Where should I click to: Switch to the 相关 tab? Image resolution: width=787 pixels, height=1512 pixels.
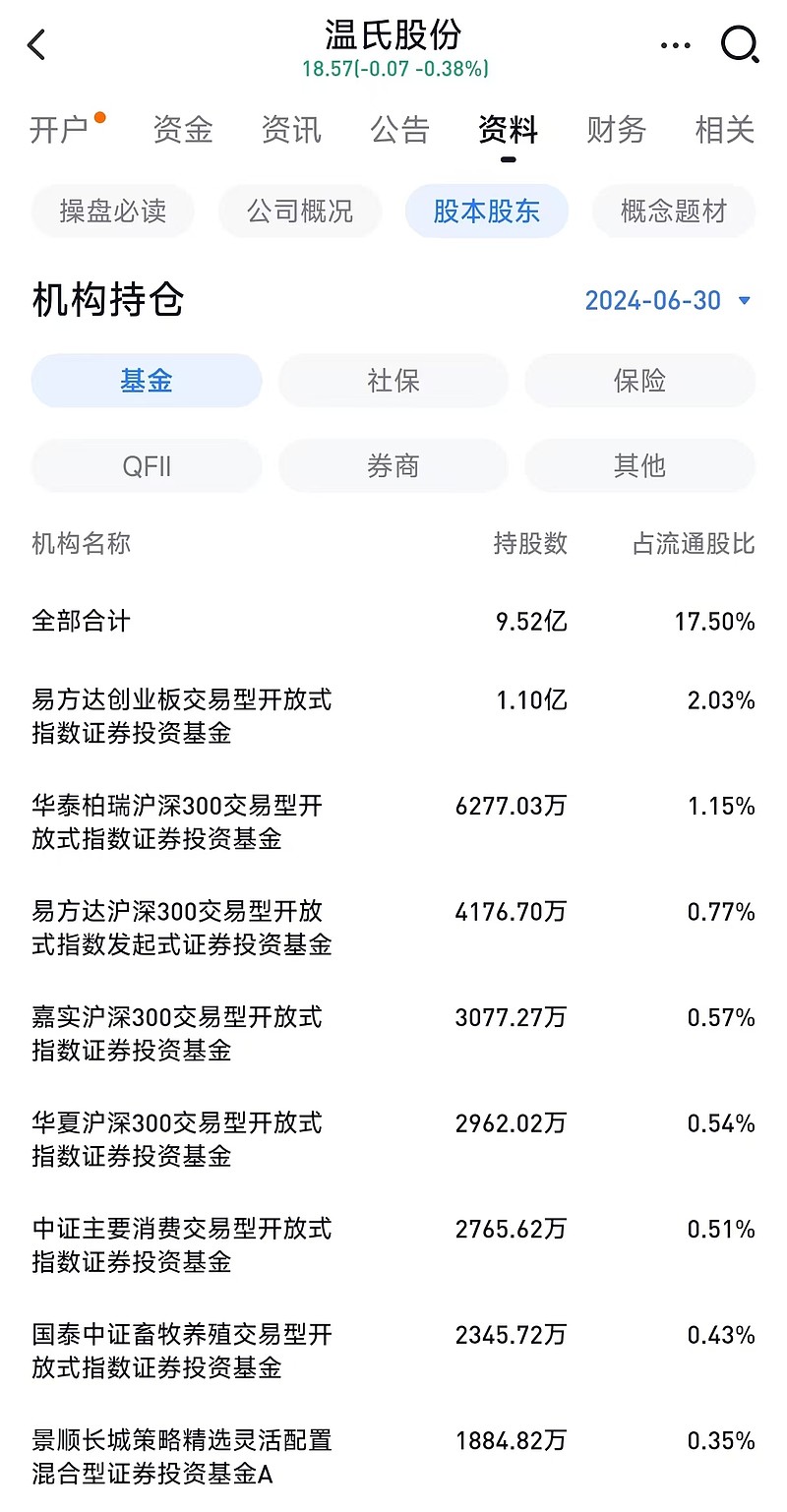click(725, 130)
